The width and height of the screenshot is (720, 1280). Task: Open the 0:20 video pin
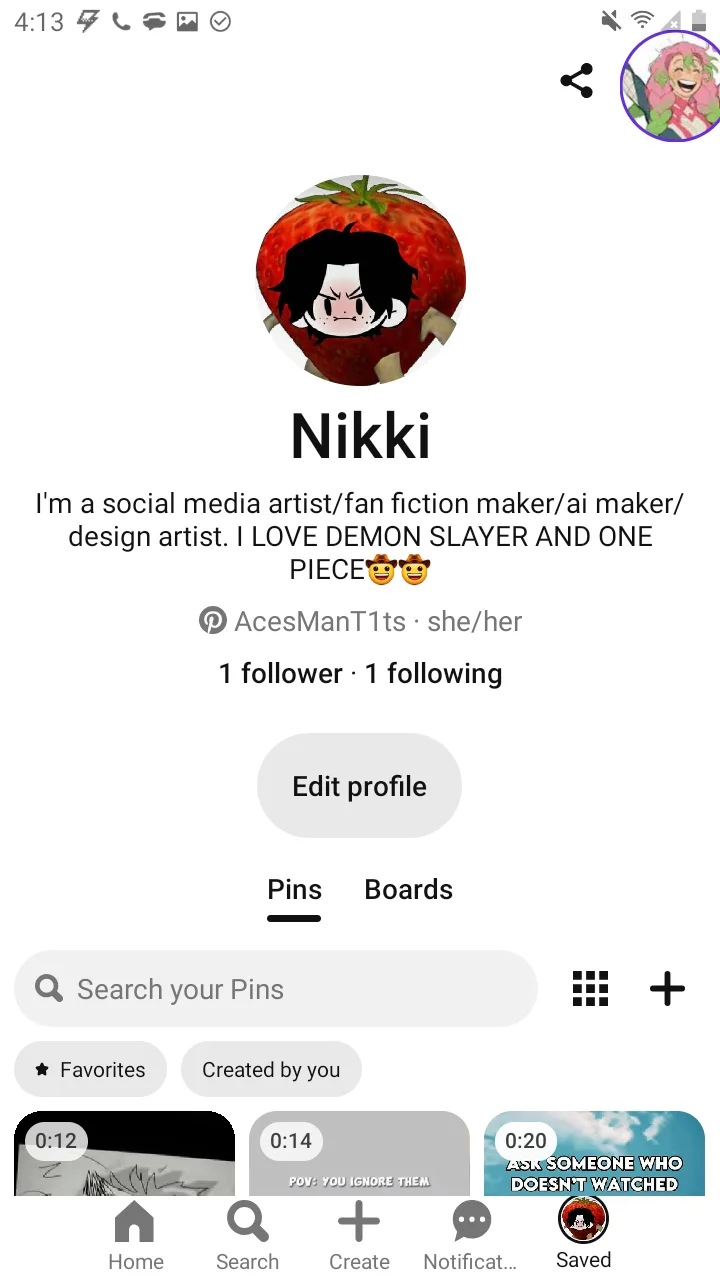click(x=594, y=1160)
